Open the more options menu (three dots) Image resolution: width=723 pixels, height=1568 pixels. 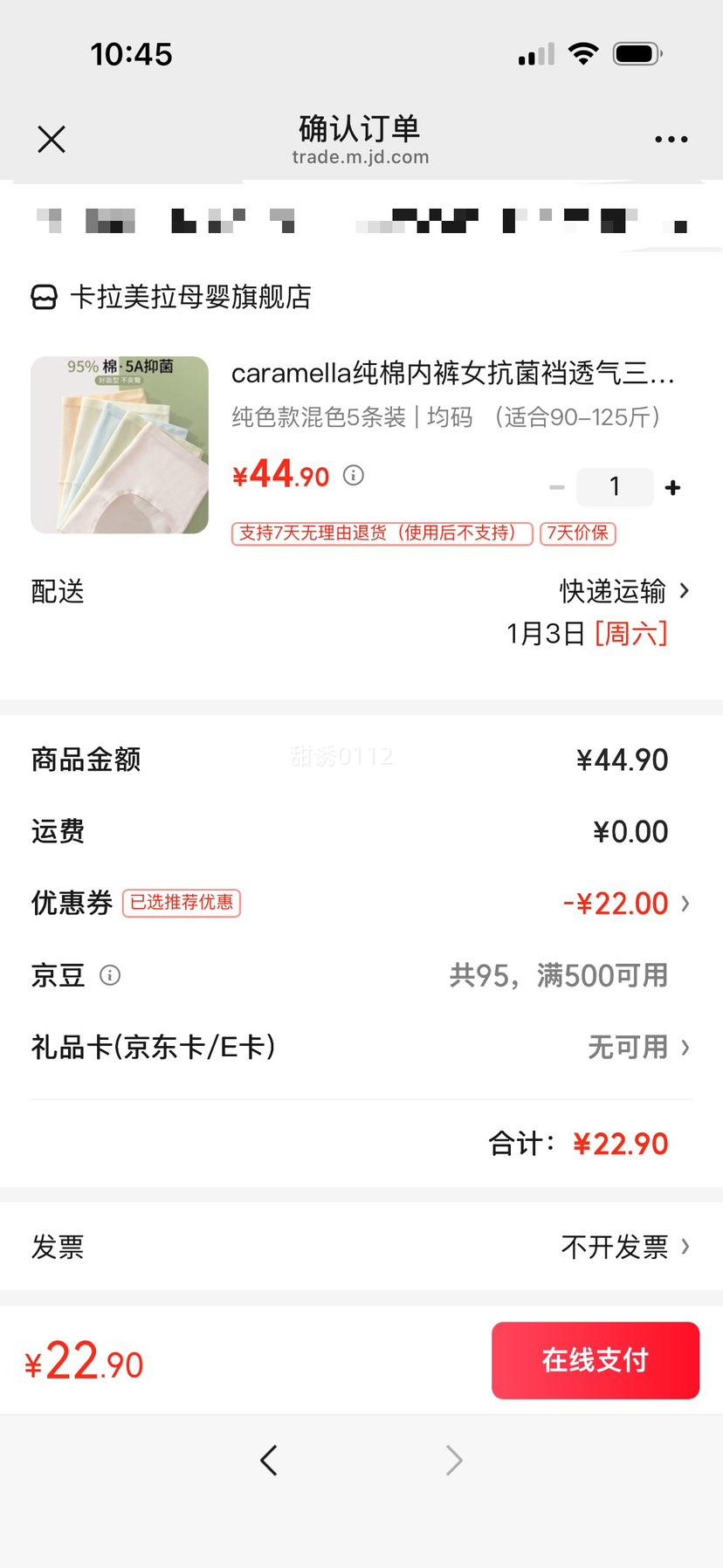point(671,139)
